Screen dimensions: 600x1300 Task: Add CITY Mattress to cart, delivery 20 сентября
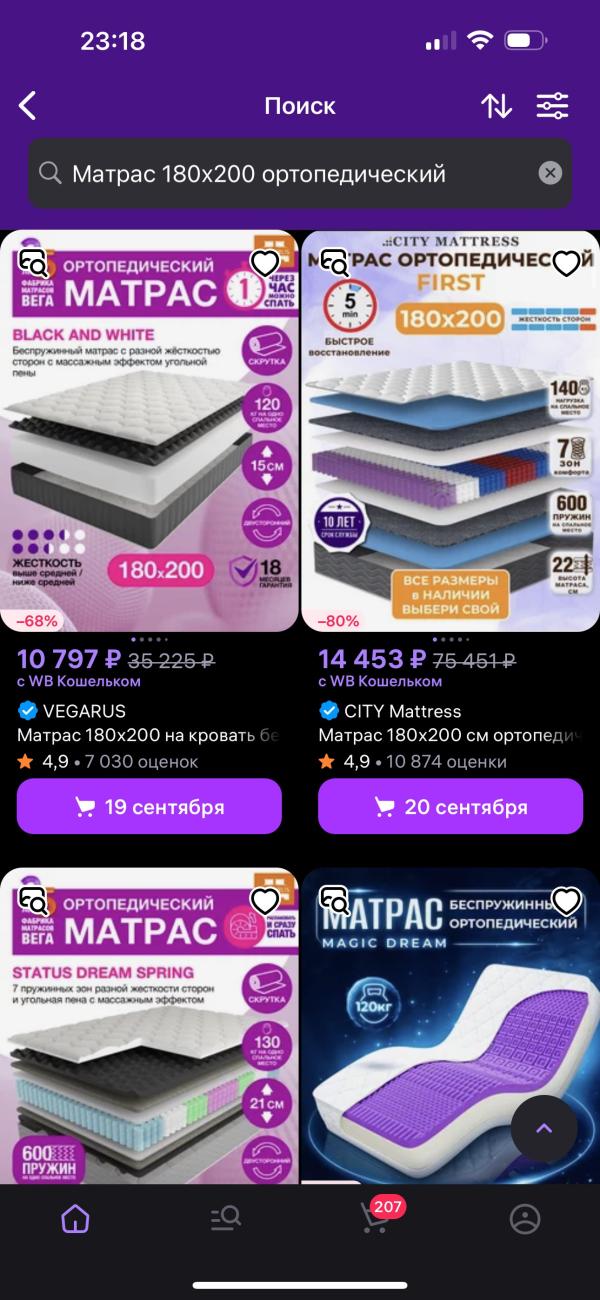(x=450, y=806)
